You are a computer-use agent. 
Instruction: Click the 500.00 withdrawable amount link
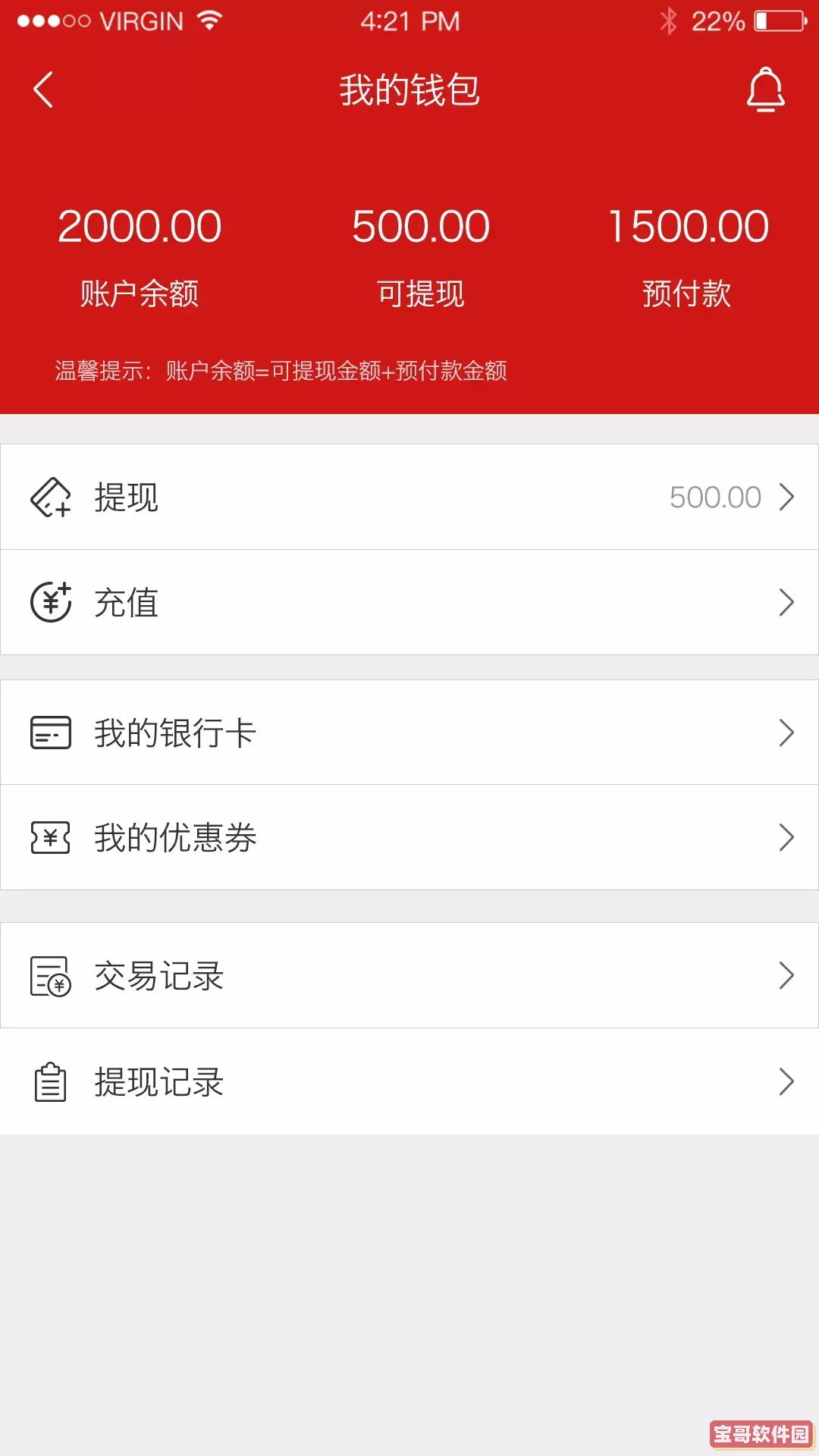714,497
